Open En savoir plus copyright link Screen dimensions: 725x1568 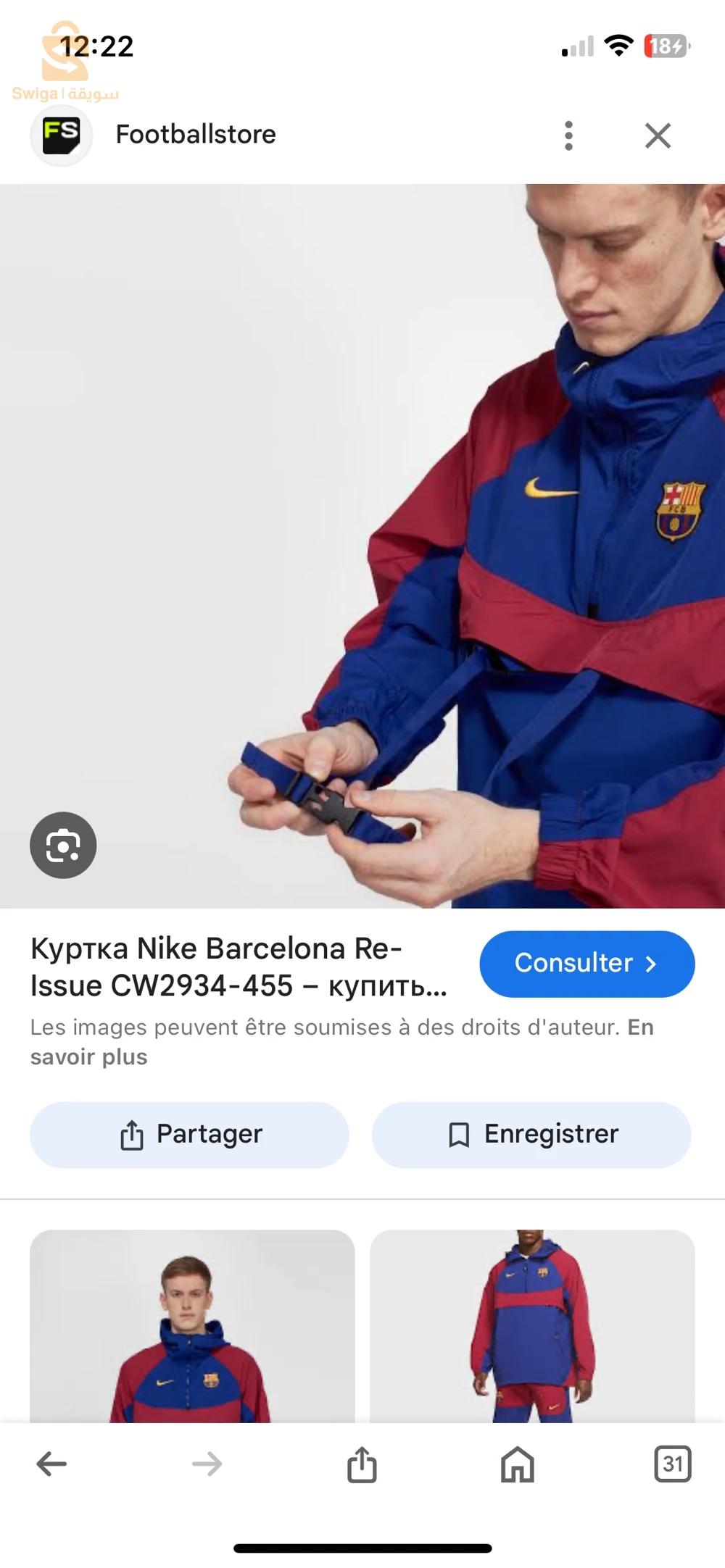(88, 1056)
